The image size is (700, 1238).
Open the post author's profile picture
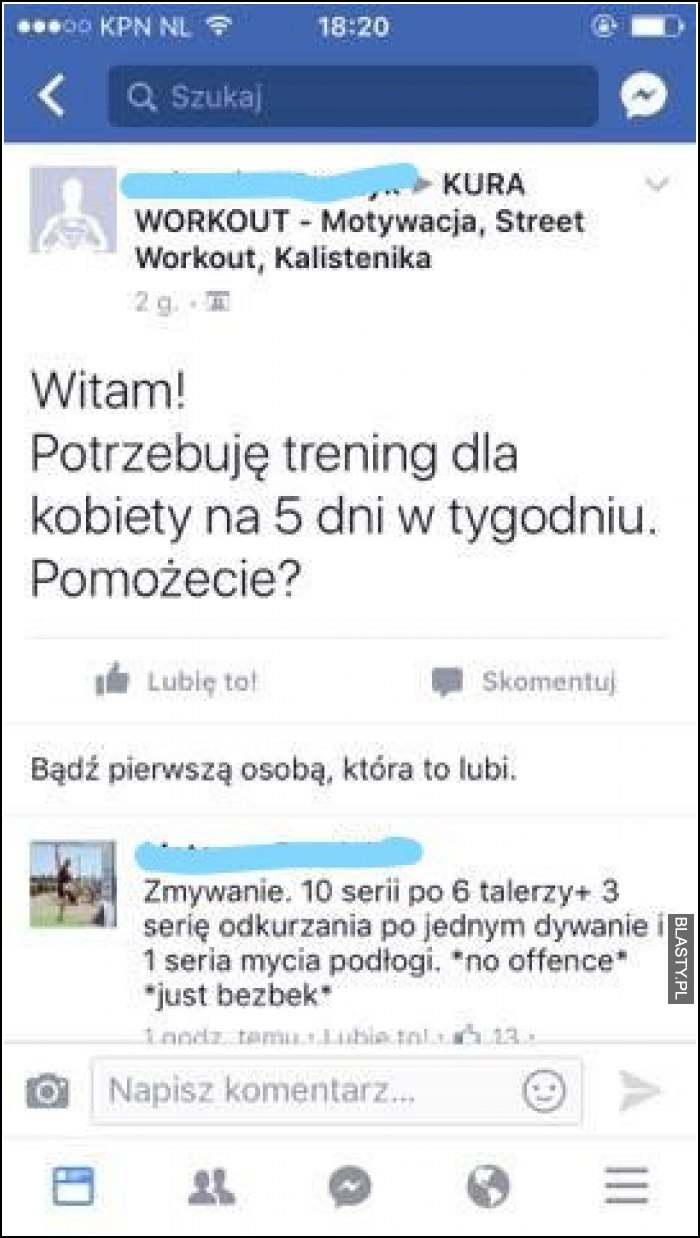pos(73,210)
